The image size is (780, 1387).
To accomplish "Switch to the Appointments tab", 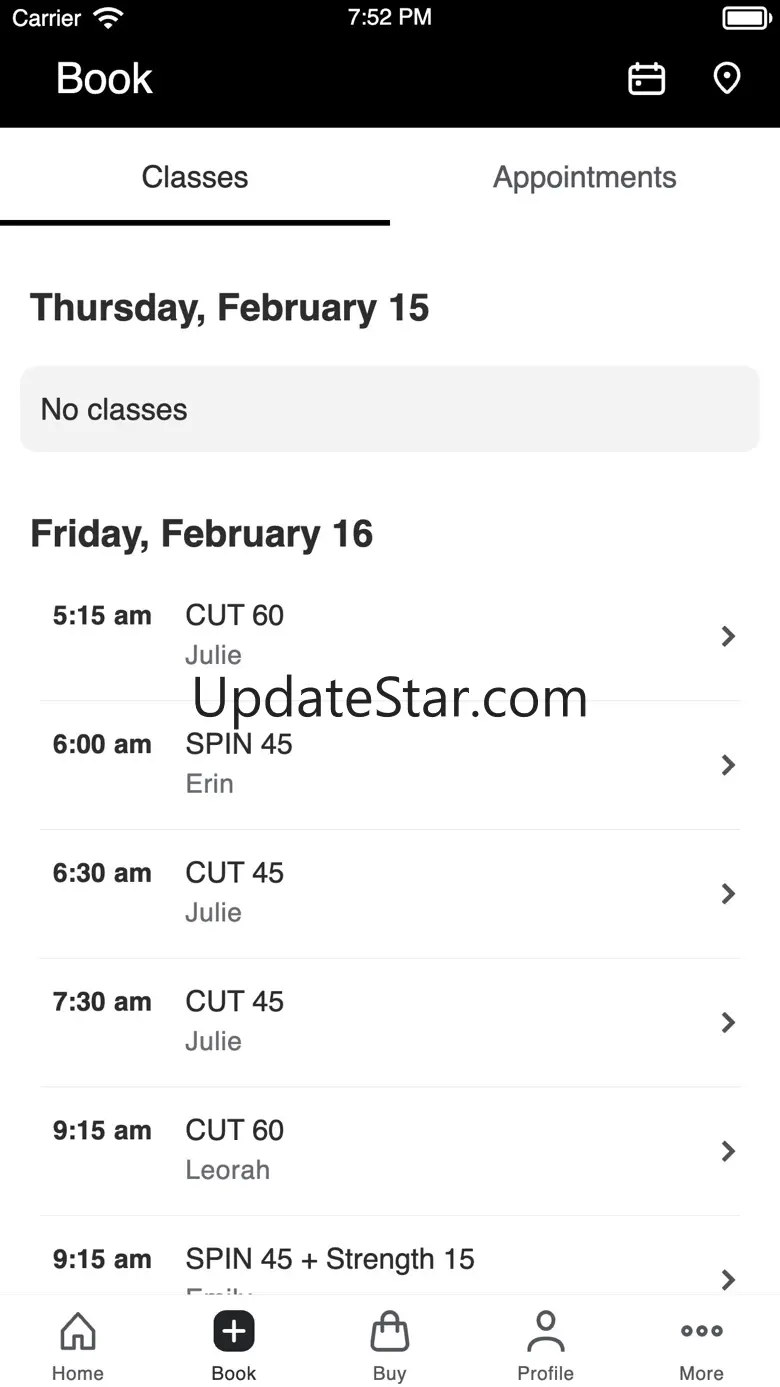I will pyautogui.click(x=584, y=177).
